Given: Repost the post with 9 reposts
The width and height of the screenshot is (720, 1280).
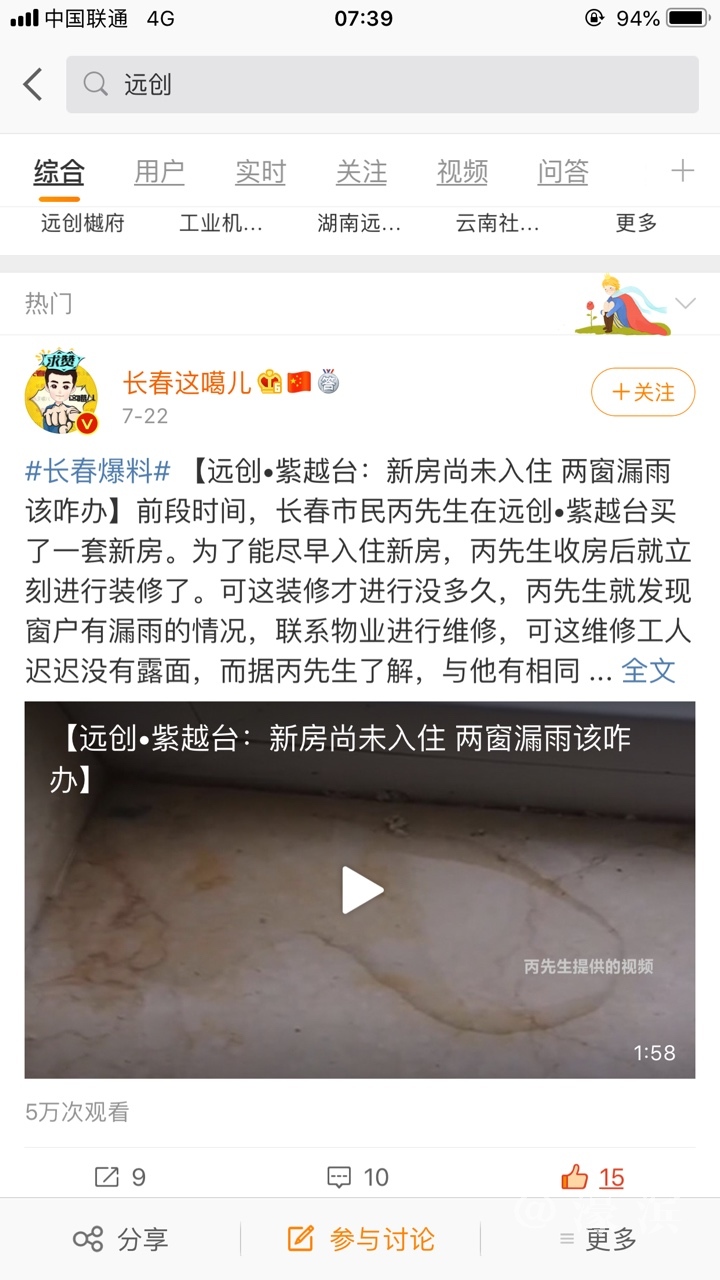Looking at the screenshot, I should (120, 1177).
